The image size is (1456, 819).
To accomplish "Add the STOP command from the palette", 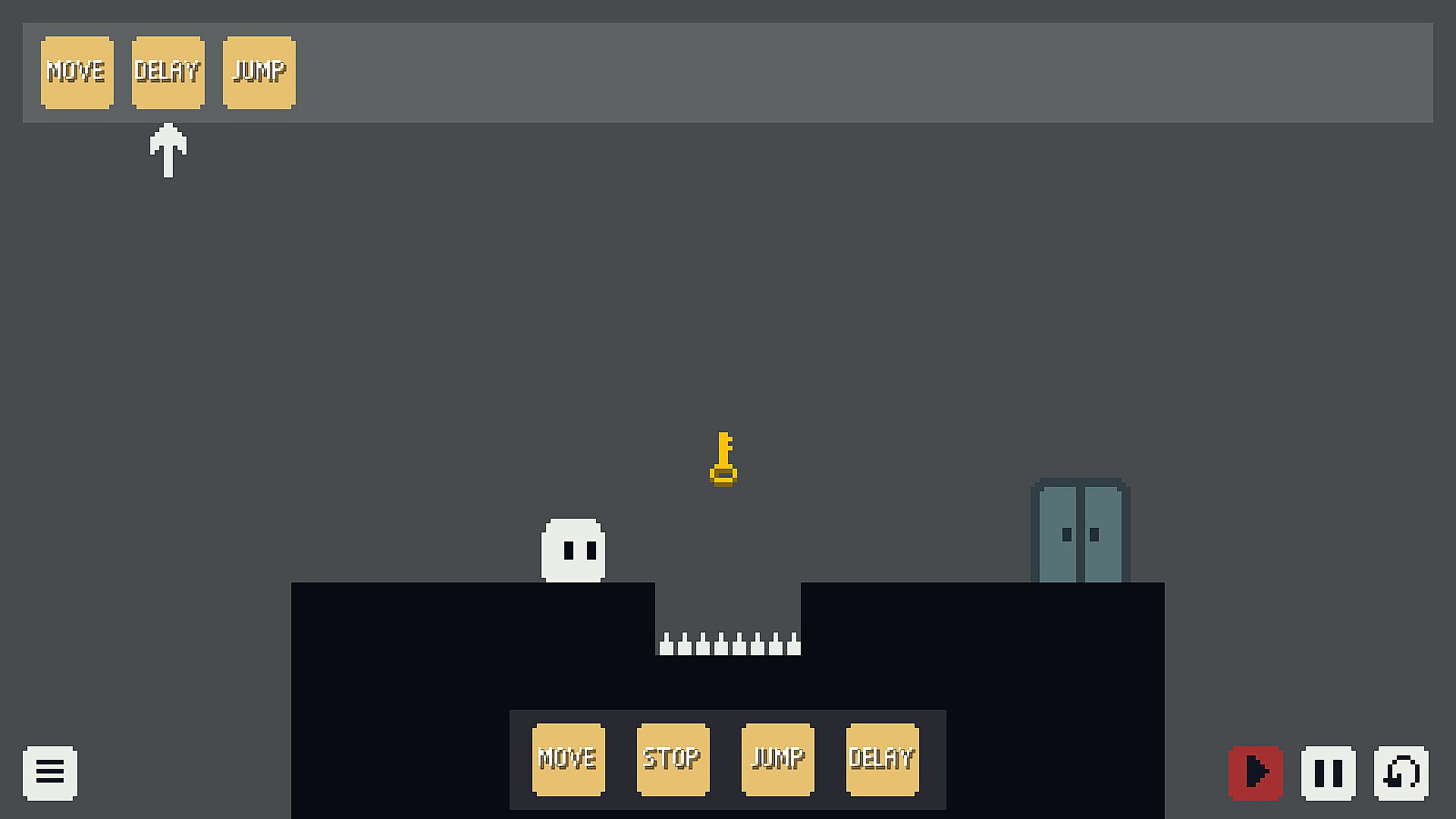I will (673, 759).
